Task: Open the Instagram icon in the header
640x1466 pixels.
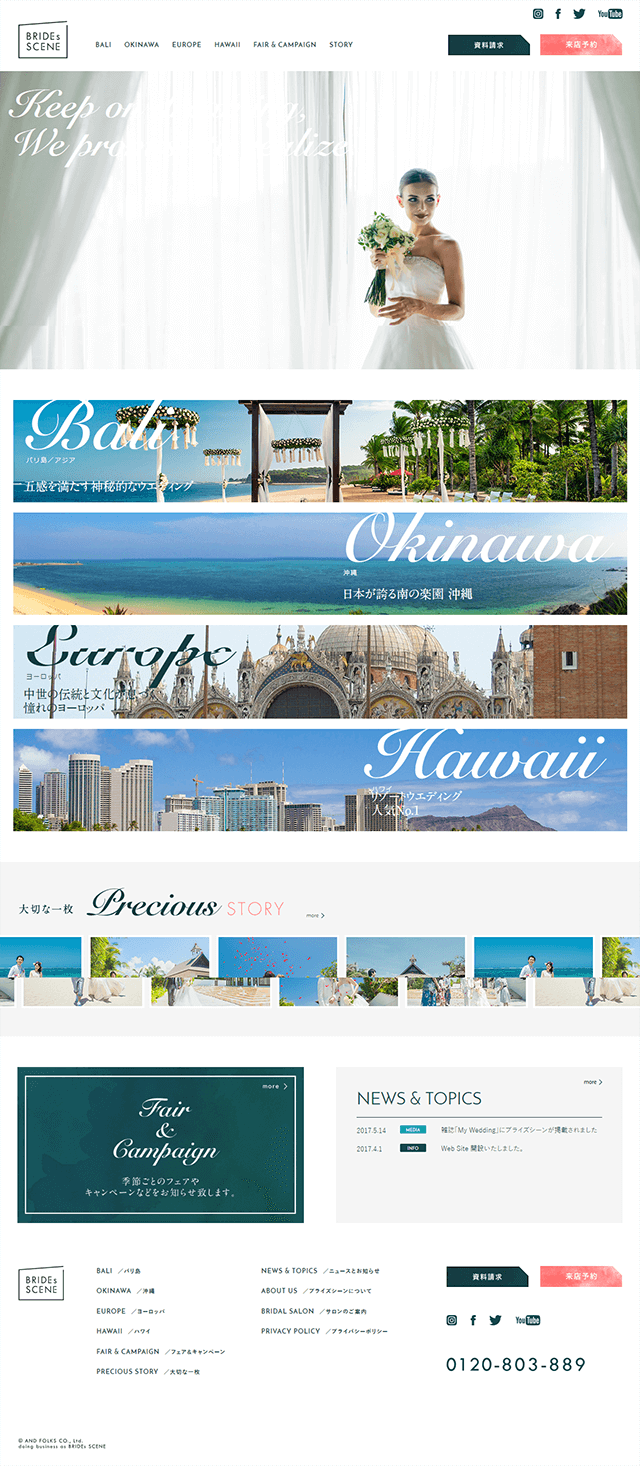Action: pos(538,14)
